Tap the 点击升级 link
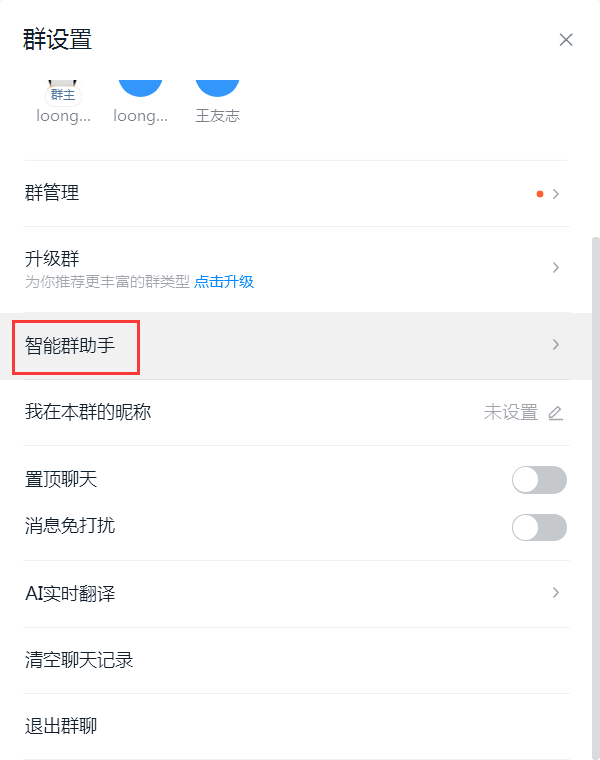Screen dimensions: 600x760 (x=224, y=282)
